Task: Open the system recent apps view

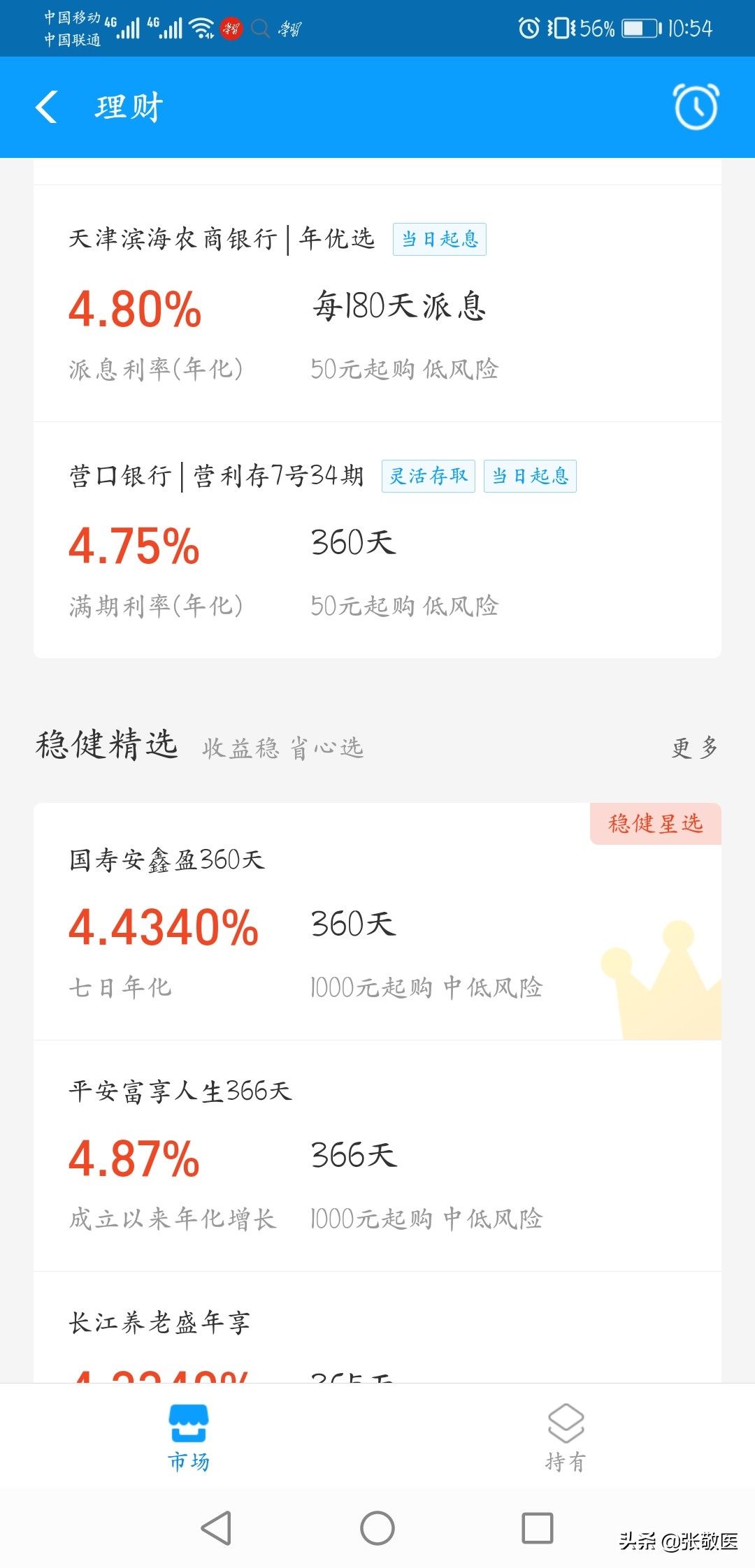Action: point(538,1527)
